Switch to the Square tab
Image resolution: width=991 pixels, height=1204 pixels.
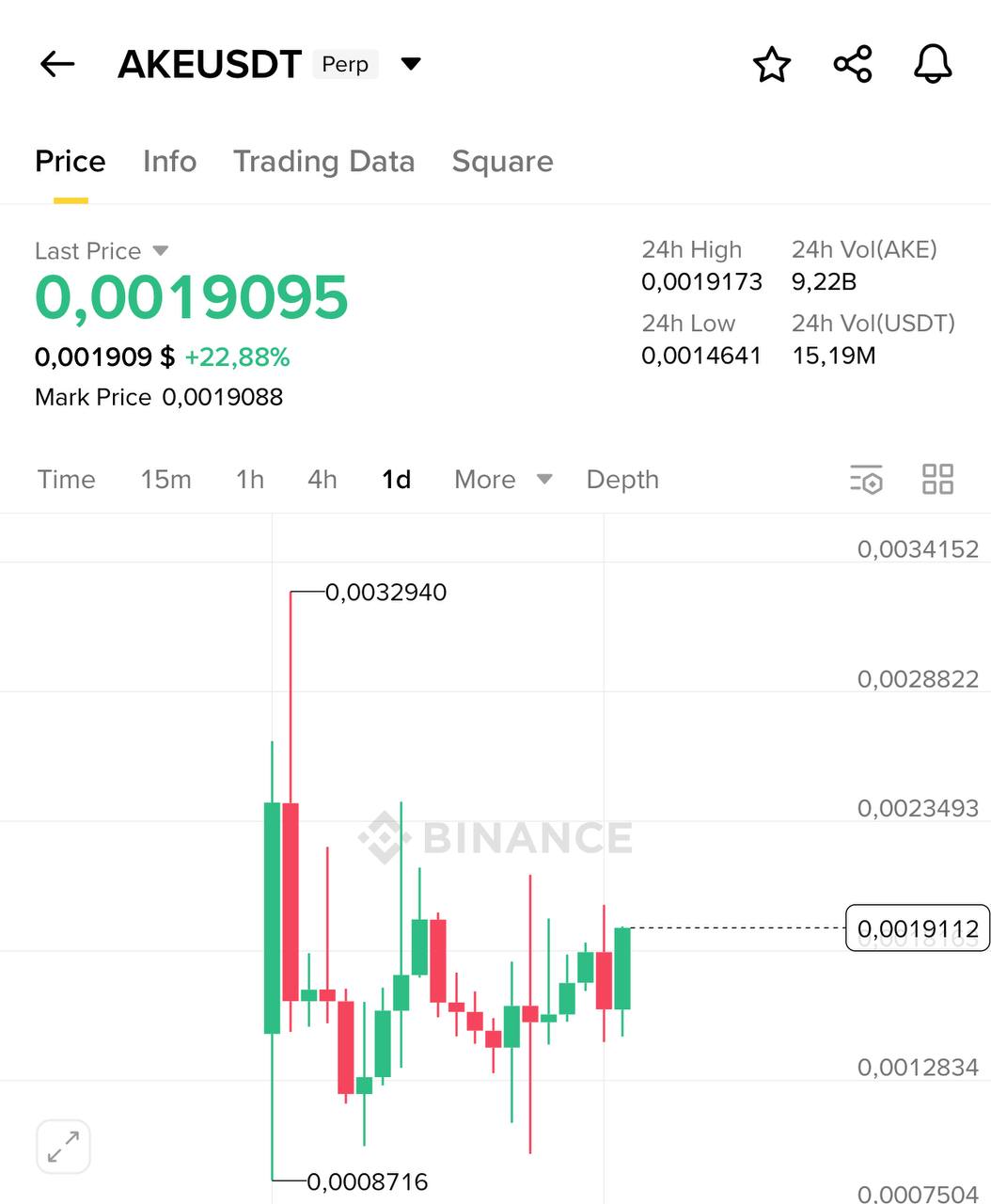[502, 162]
